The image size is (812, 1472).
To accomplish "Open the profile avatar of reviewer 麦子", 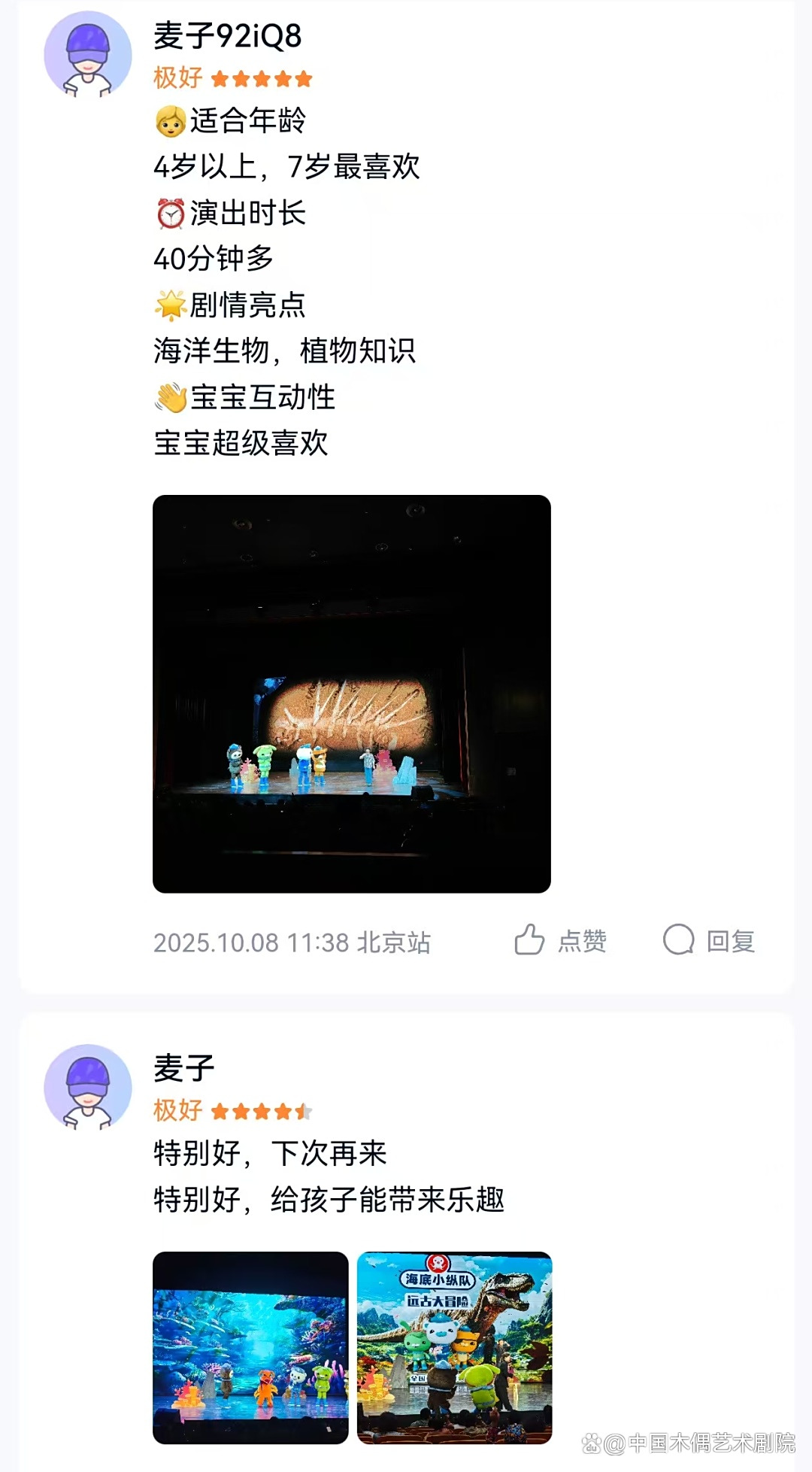I will coord(88,1087).
